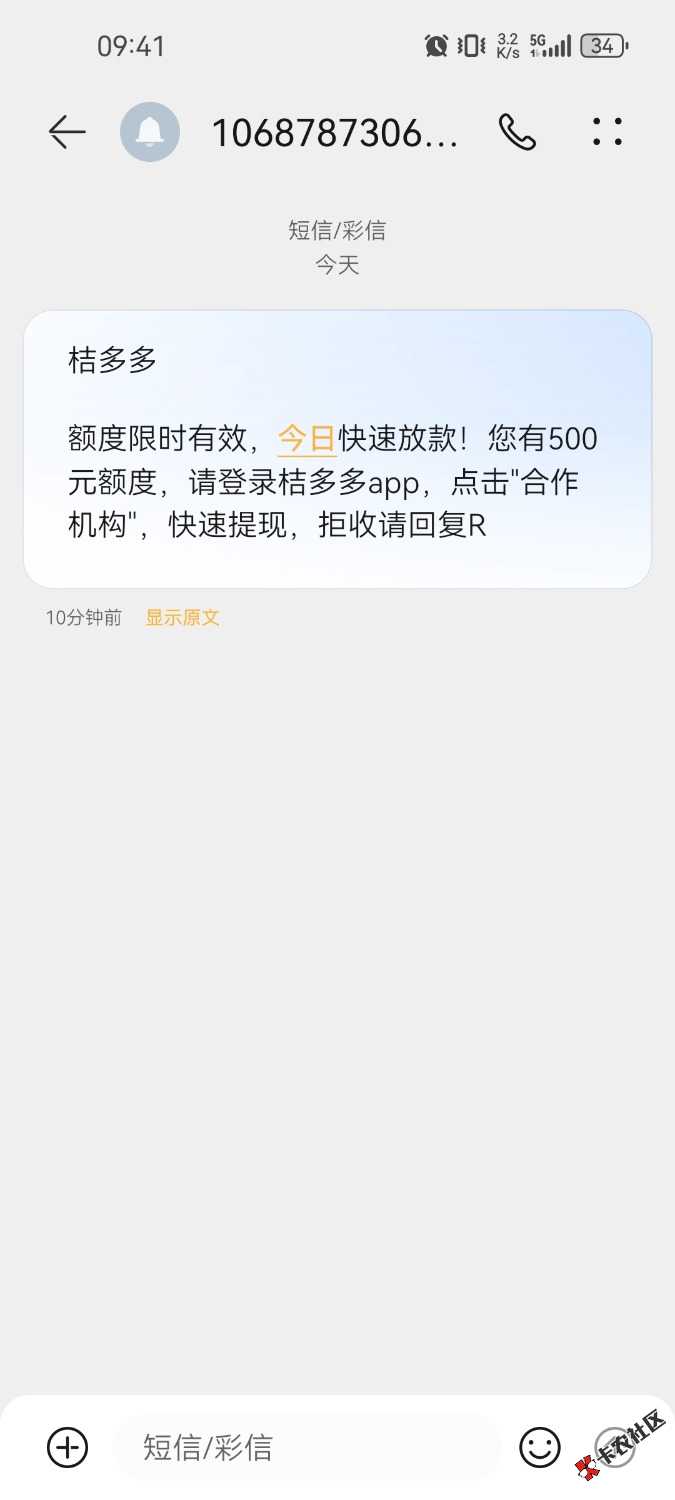This screenshot has height=1500, width=675.
Task: Open the four-dot overflow menu
Action: click(x=607, y=132)
